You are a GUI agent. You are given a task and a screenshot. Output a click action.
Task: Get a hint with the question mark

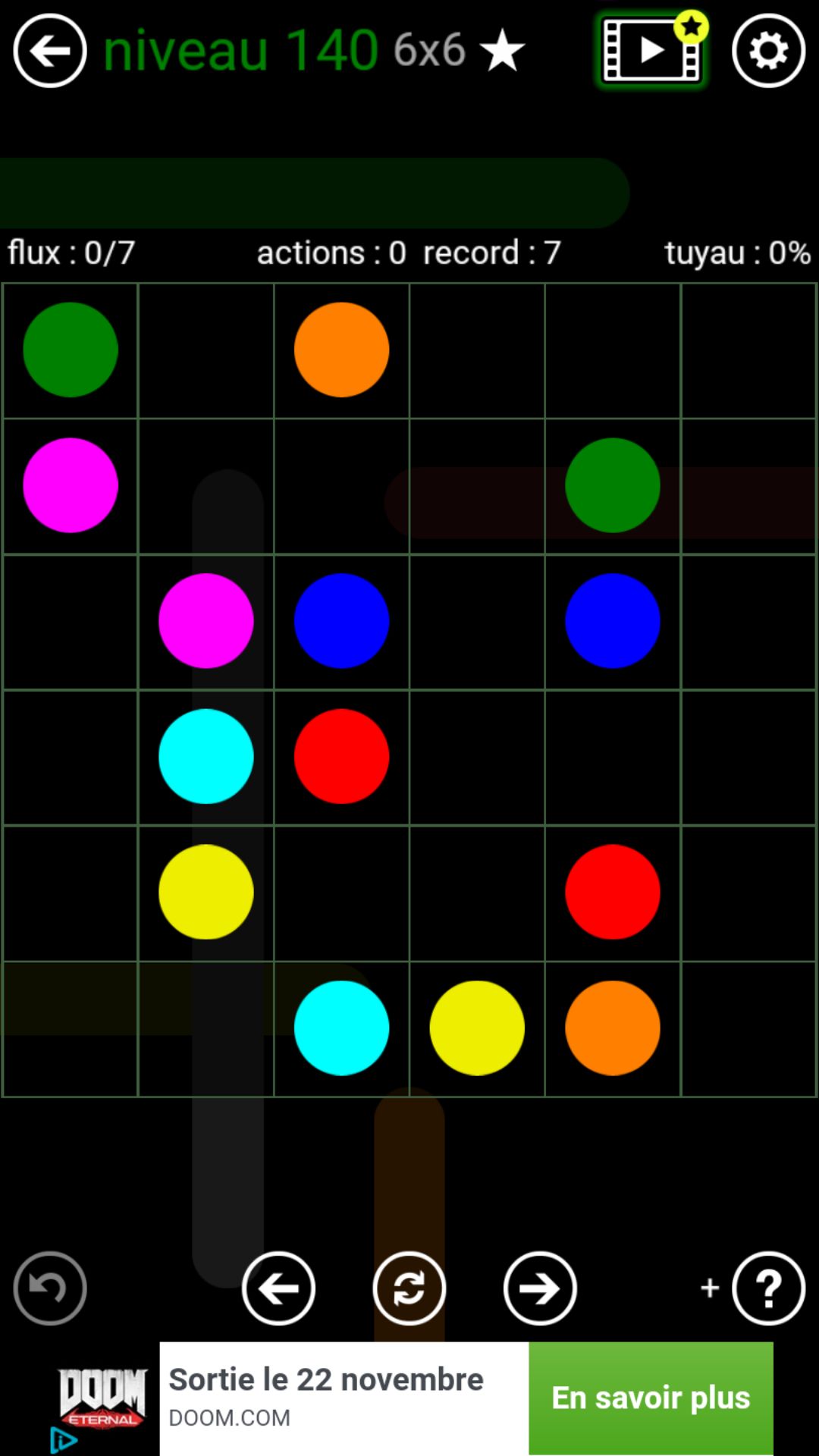(x=768, y=1288)
